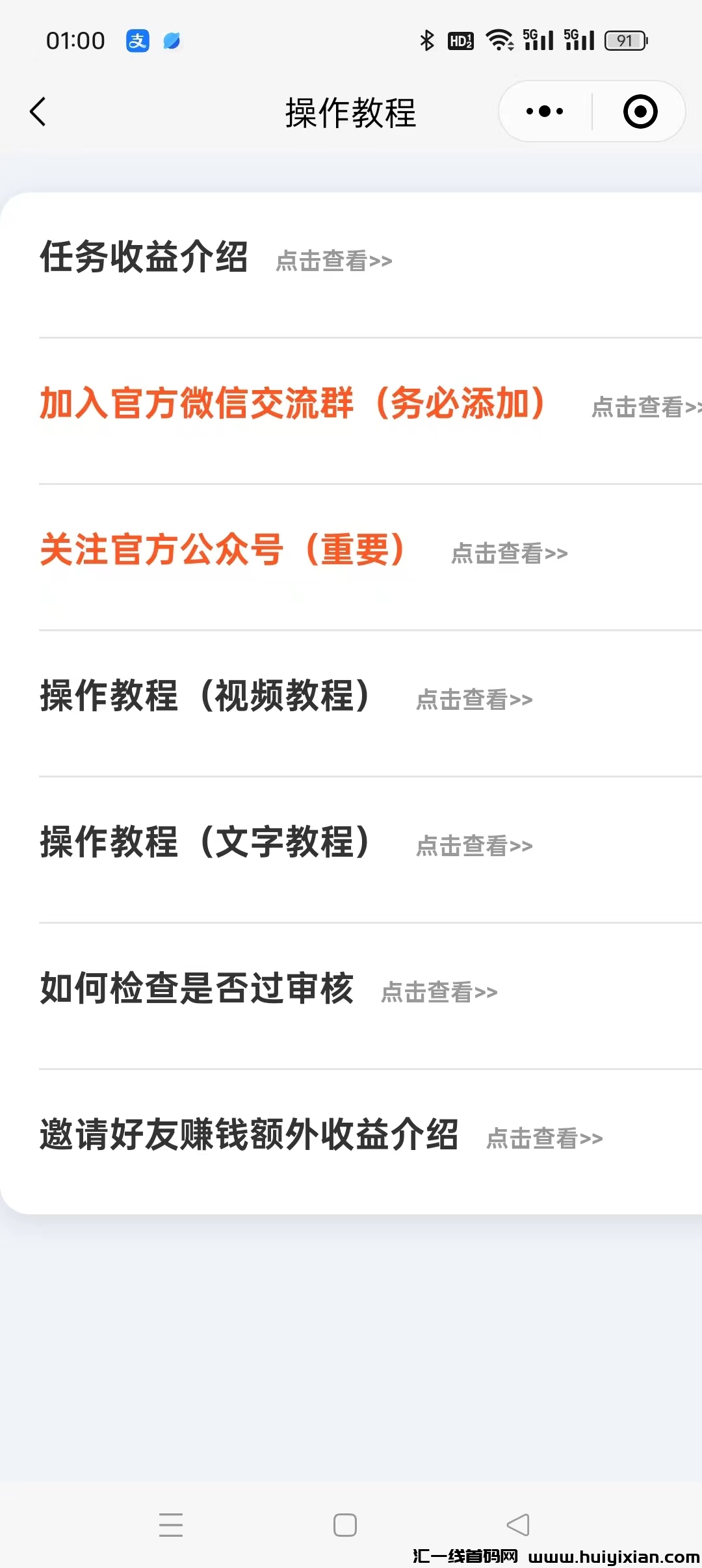Go back using the top-left arrow
The width and height of the screenshot is (702, 1568).
38,112
